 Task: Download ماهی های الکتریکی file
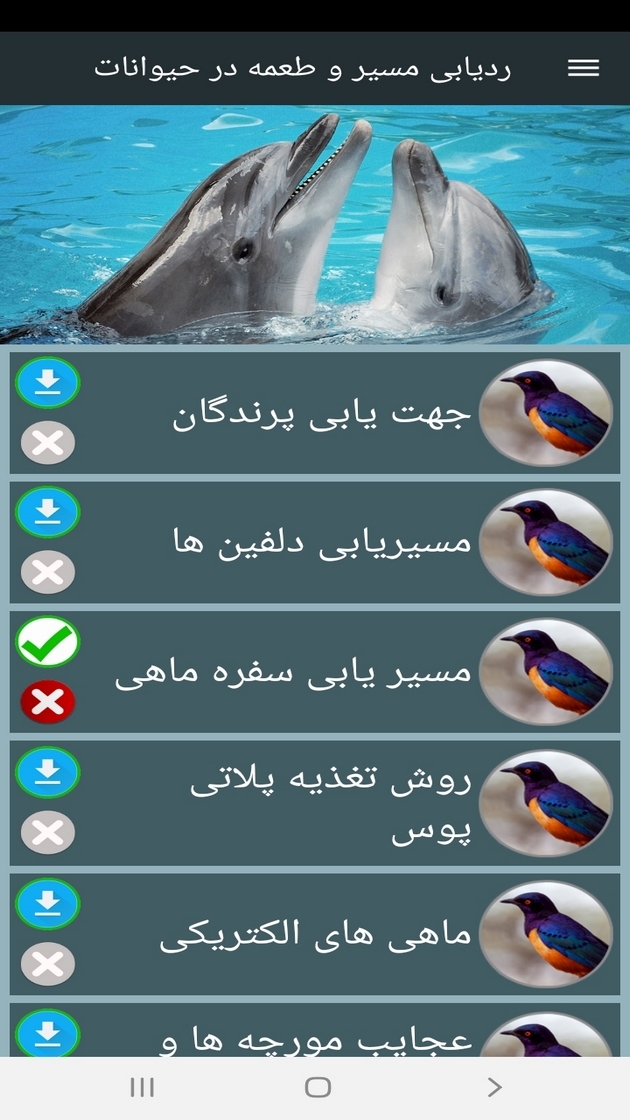tap(48, 905)
